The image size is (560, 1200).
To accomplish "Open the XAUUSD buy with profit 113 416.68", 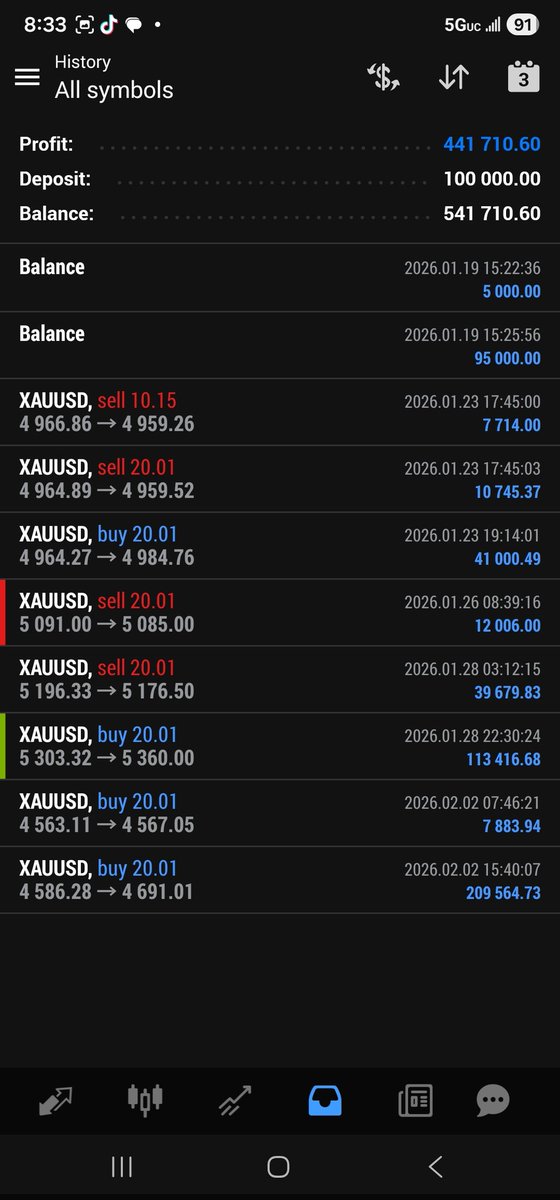I will tap(280, 747).
